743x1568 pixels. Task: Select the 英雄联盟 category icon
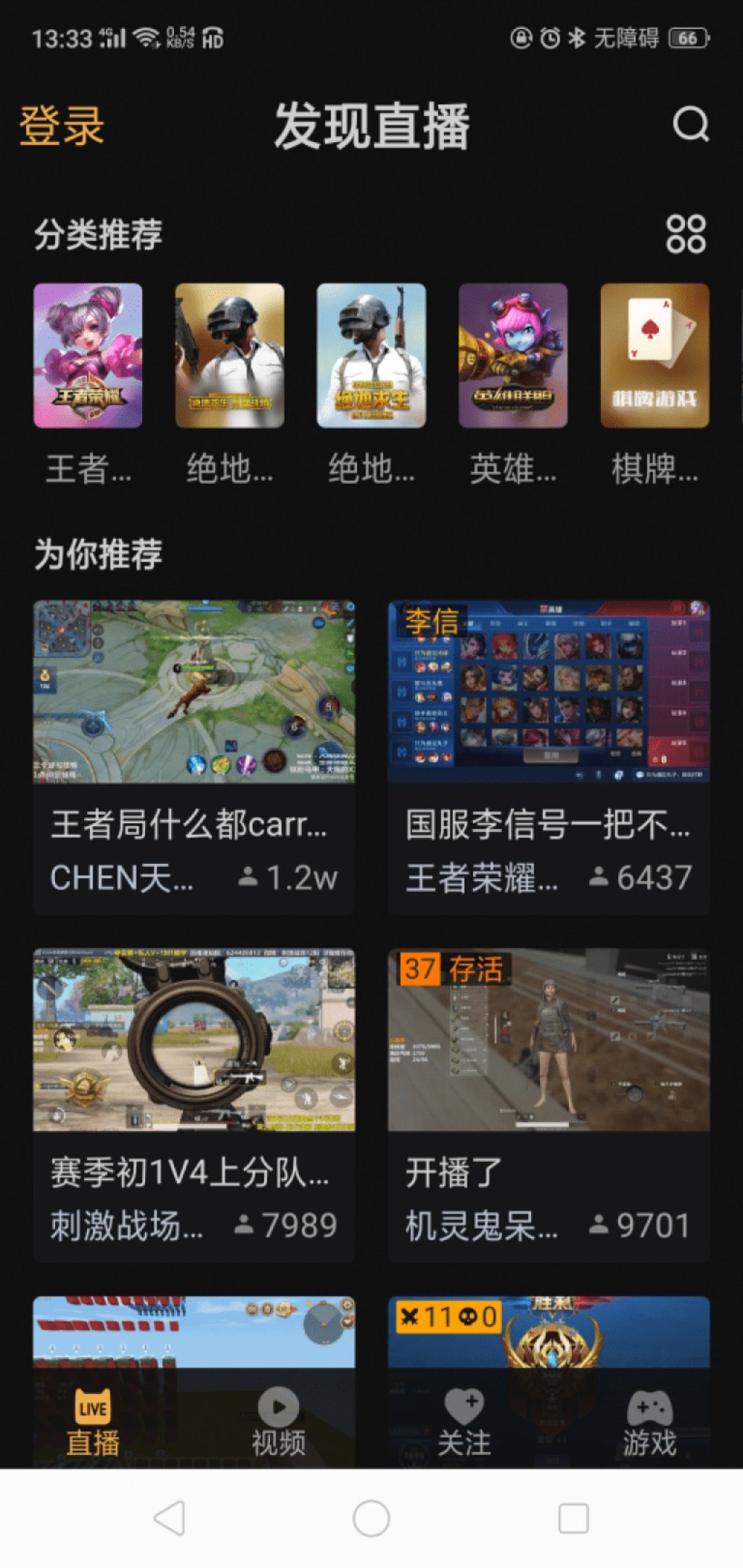click(512, 356)
